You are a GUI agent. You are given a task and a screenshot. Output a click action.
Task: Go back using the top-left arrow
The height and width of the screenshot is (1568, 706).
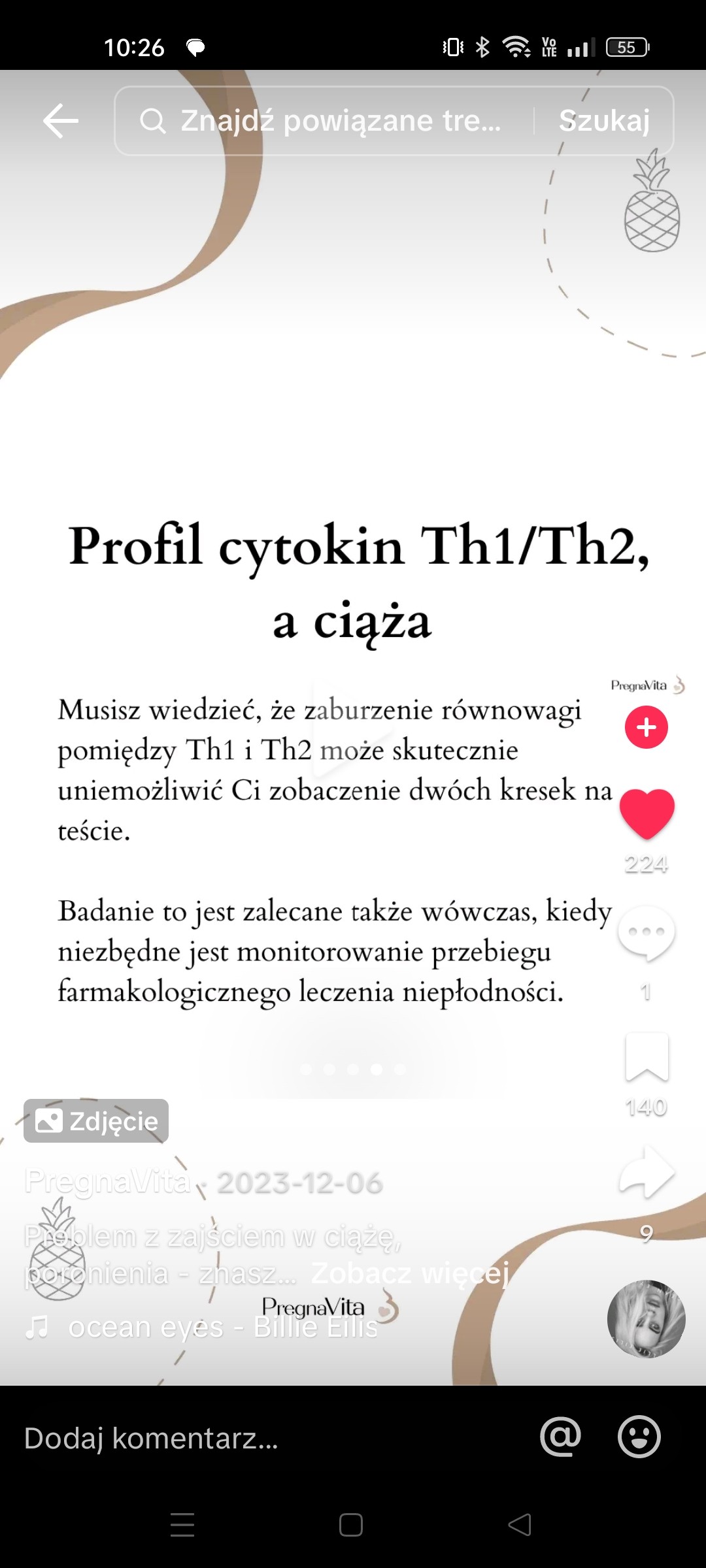coord(61,121)
